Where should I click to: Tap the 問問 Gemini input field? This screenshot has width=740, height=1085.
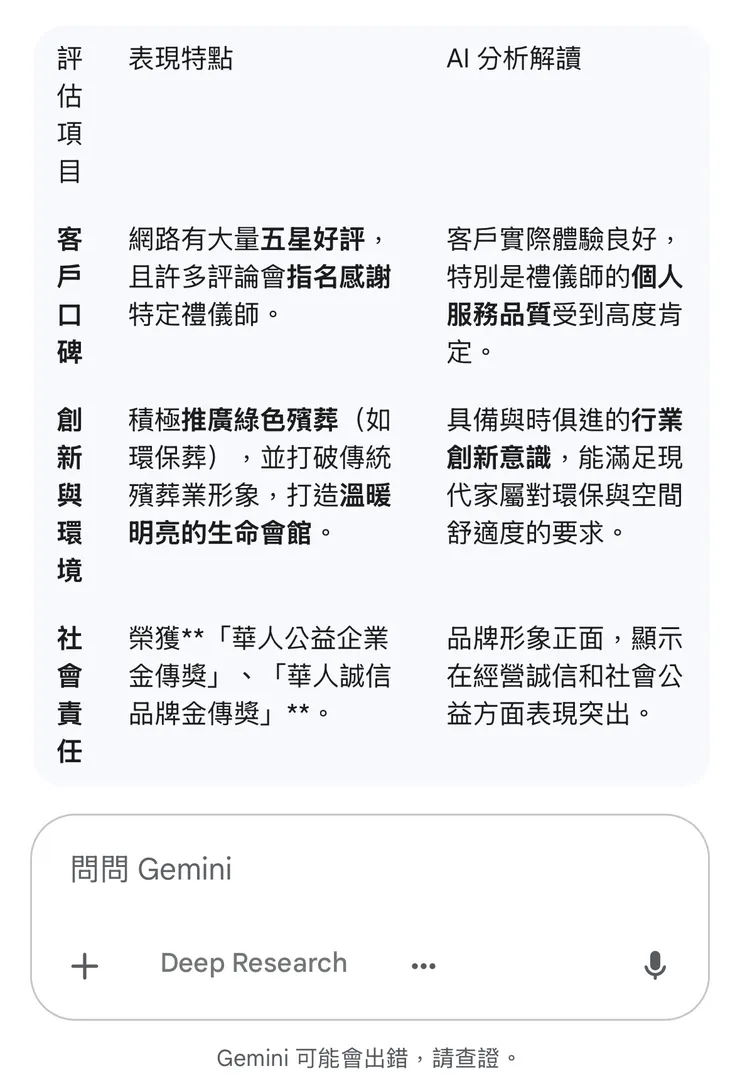click(x=150, y=869)
